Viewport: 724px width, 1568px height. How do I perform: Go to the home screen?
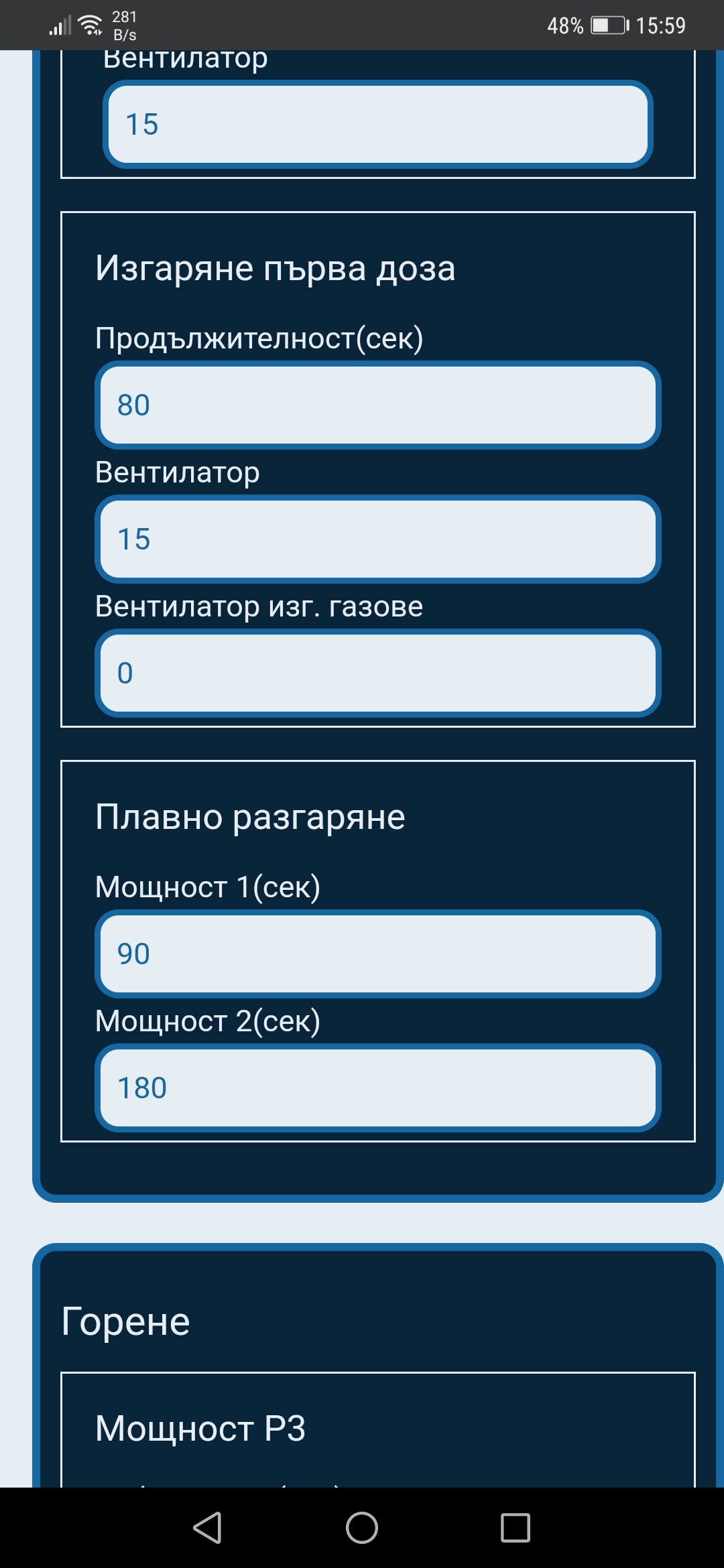pos(362,1528)
